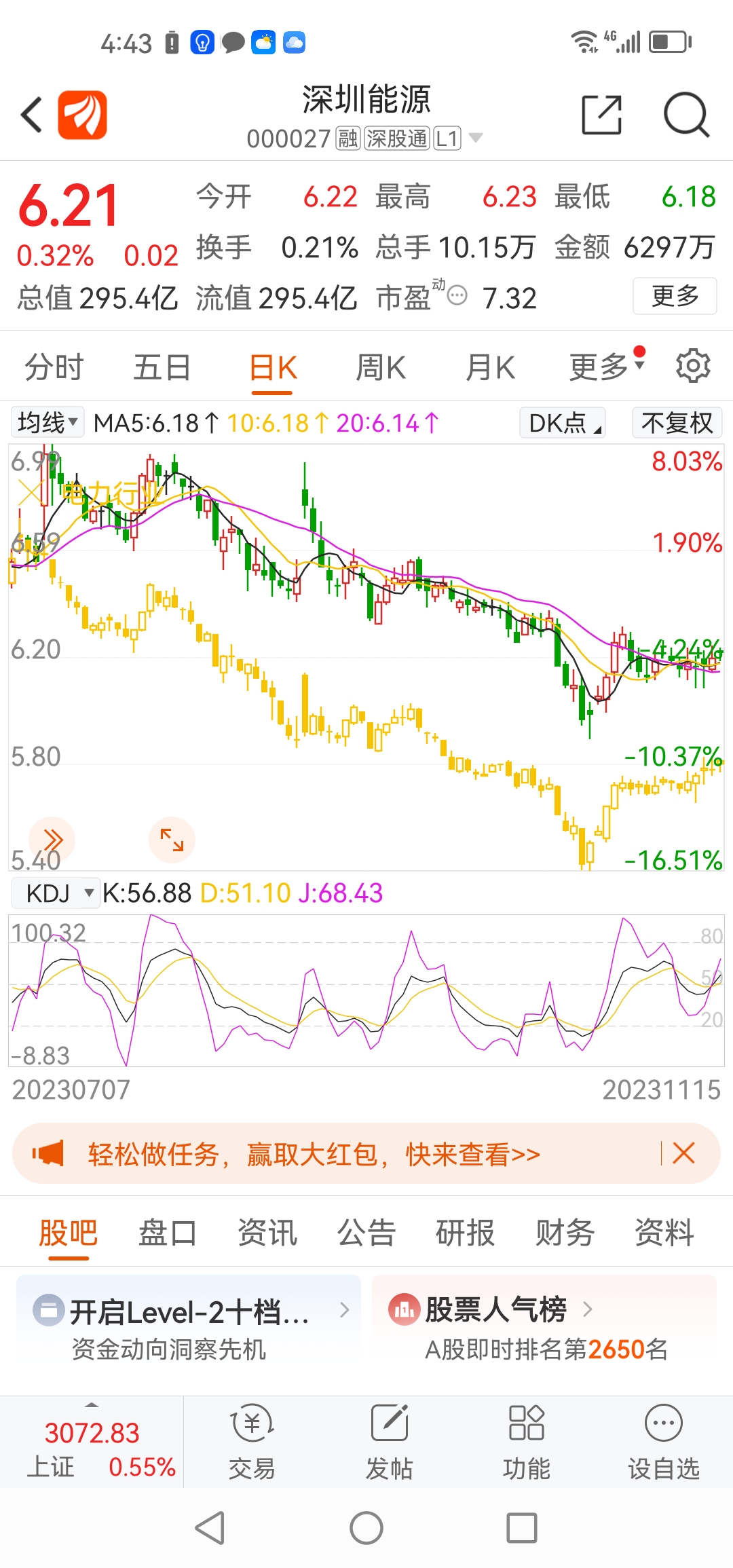Select the 周K chart tab

[x=381, y=367]
